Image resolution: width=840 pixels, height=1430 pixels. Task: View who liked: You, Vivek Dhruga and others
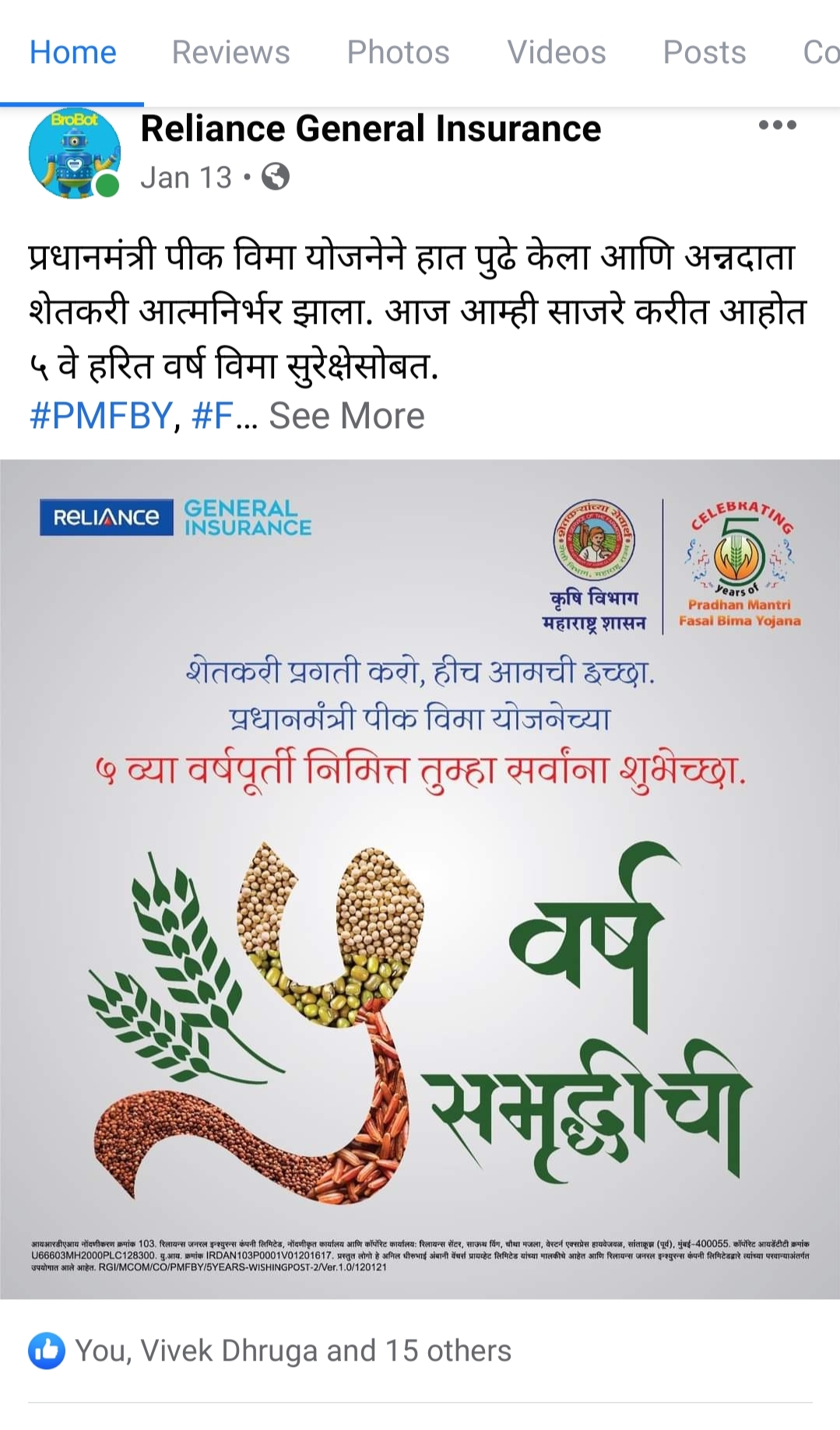[x=293, y=1351]
